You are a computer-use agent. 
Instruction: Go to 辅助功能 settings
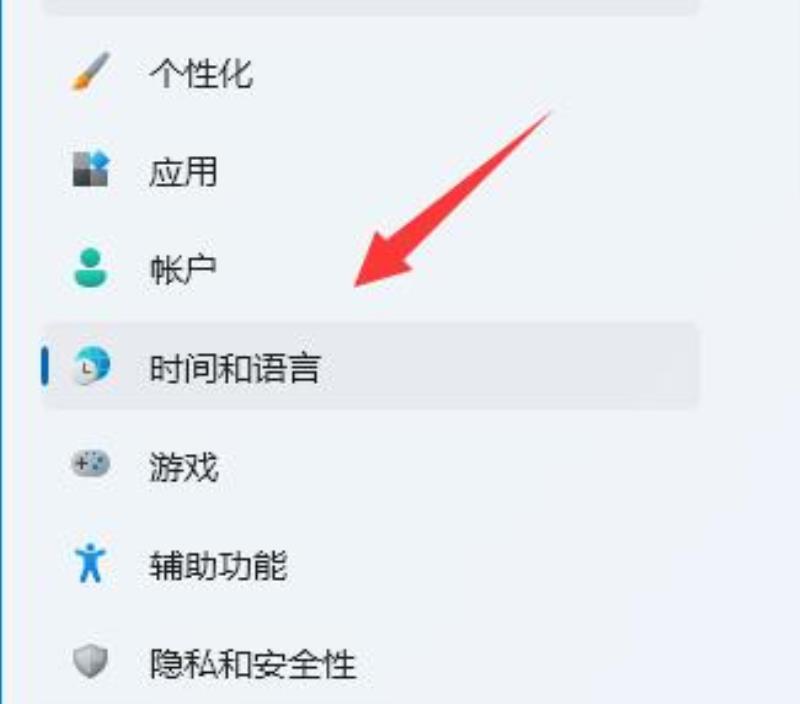click(x=217, y=566)
